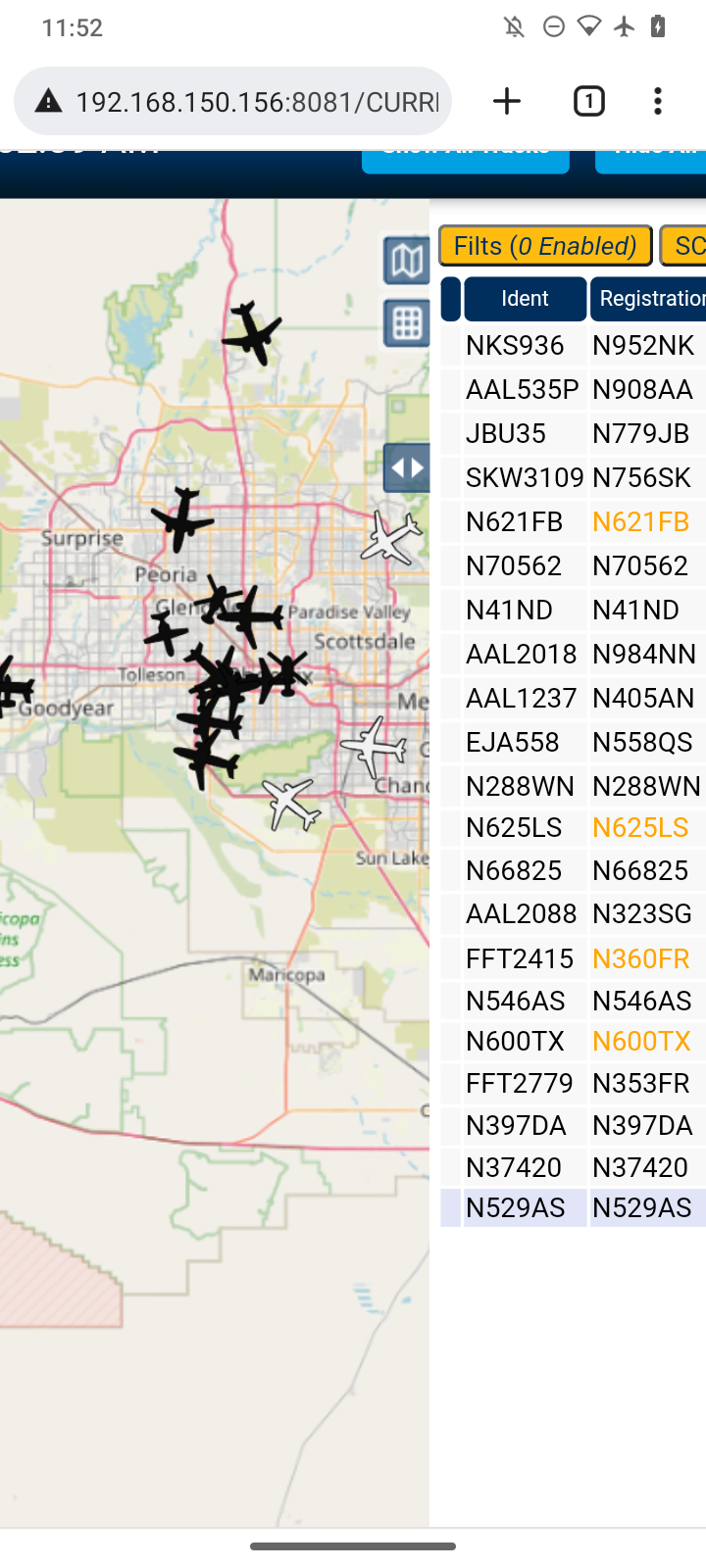The height and width of the screenshot is (1568, 706).
Task: Open the Filts (0 Enabled) filter button
Action: (x=545, y=246)
